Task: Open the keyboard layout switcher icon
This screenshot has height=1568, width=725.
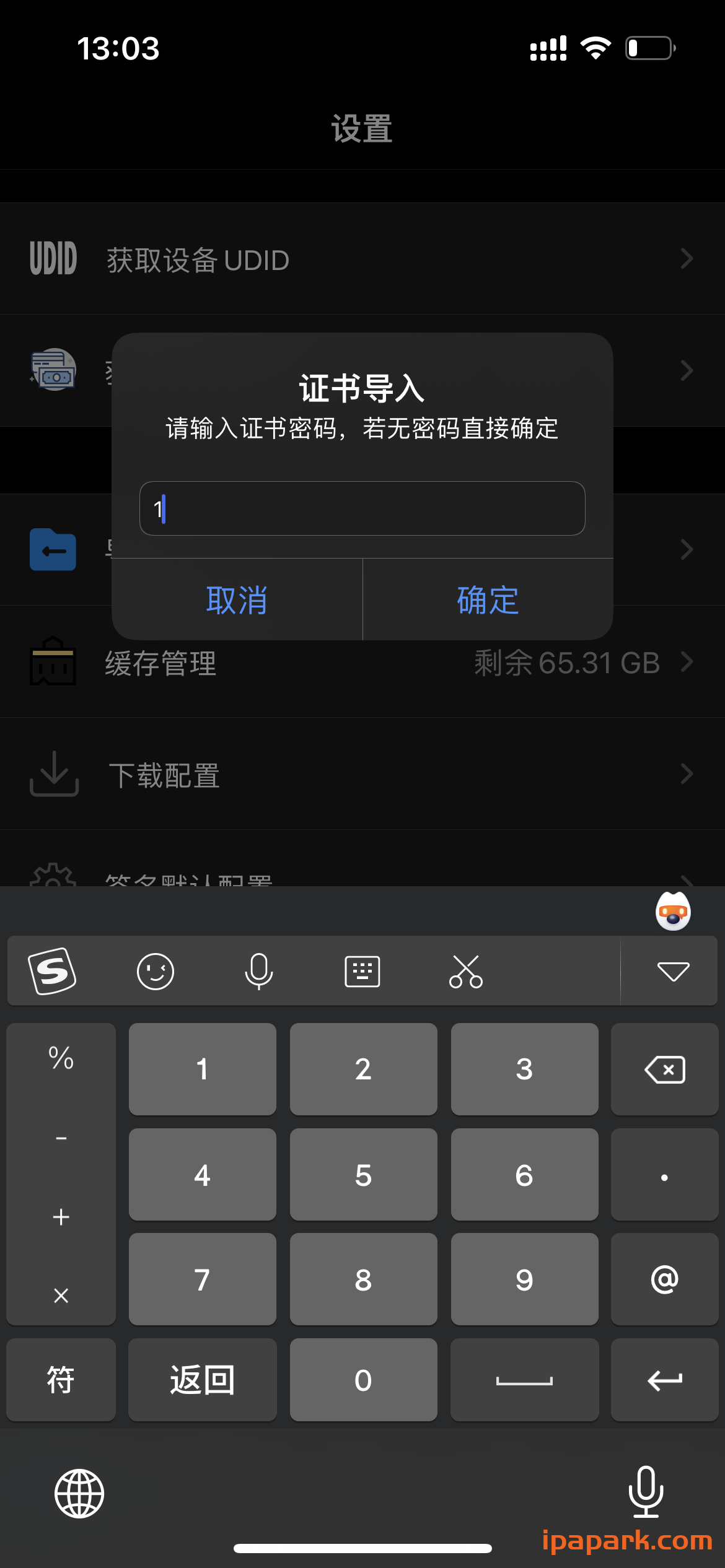Action: pos(362,970)
